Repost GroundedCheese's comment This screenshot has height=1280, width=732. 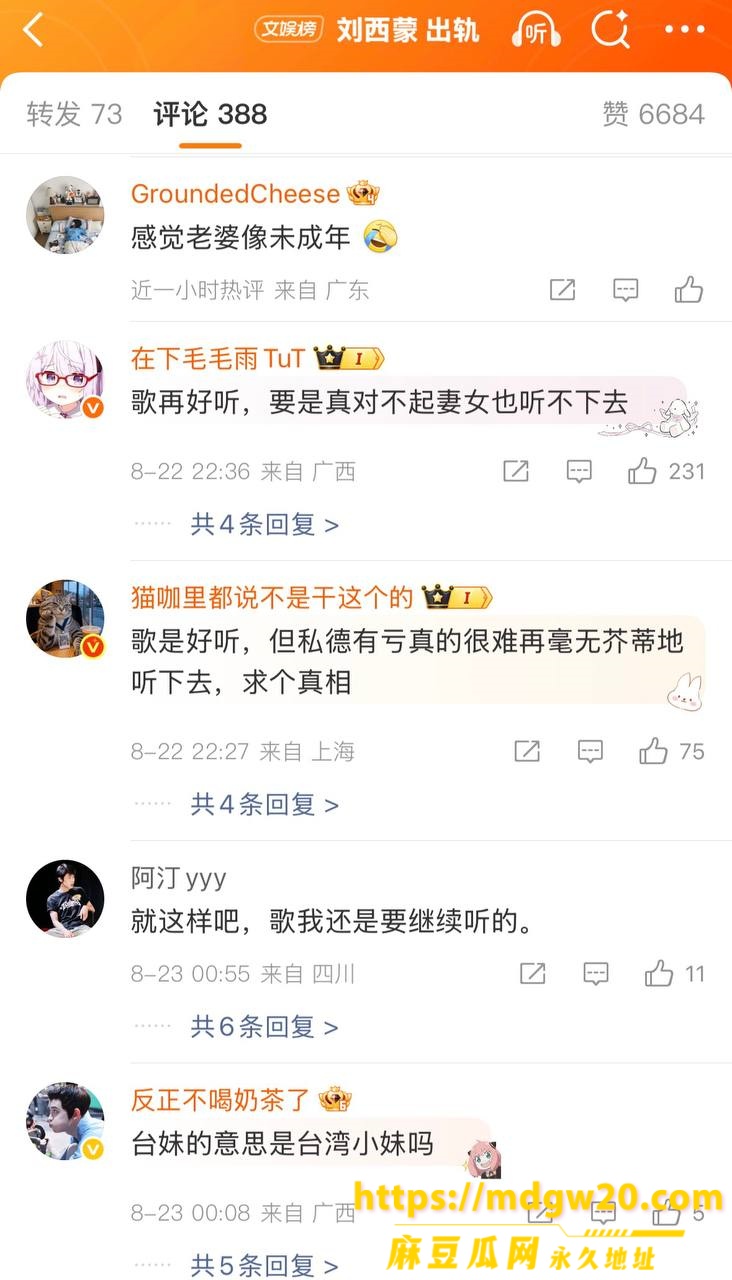coord(563,290)
